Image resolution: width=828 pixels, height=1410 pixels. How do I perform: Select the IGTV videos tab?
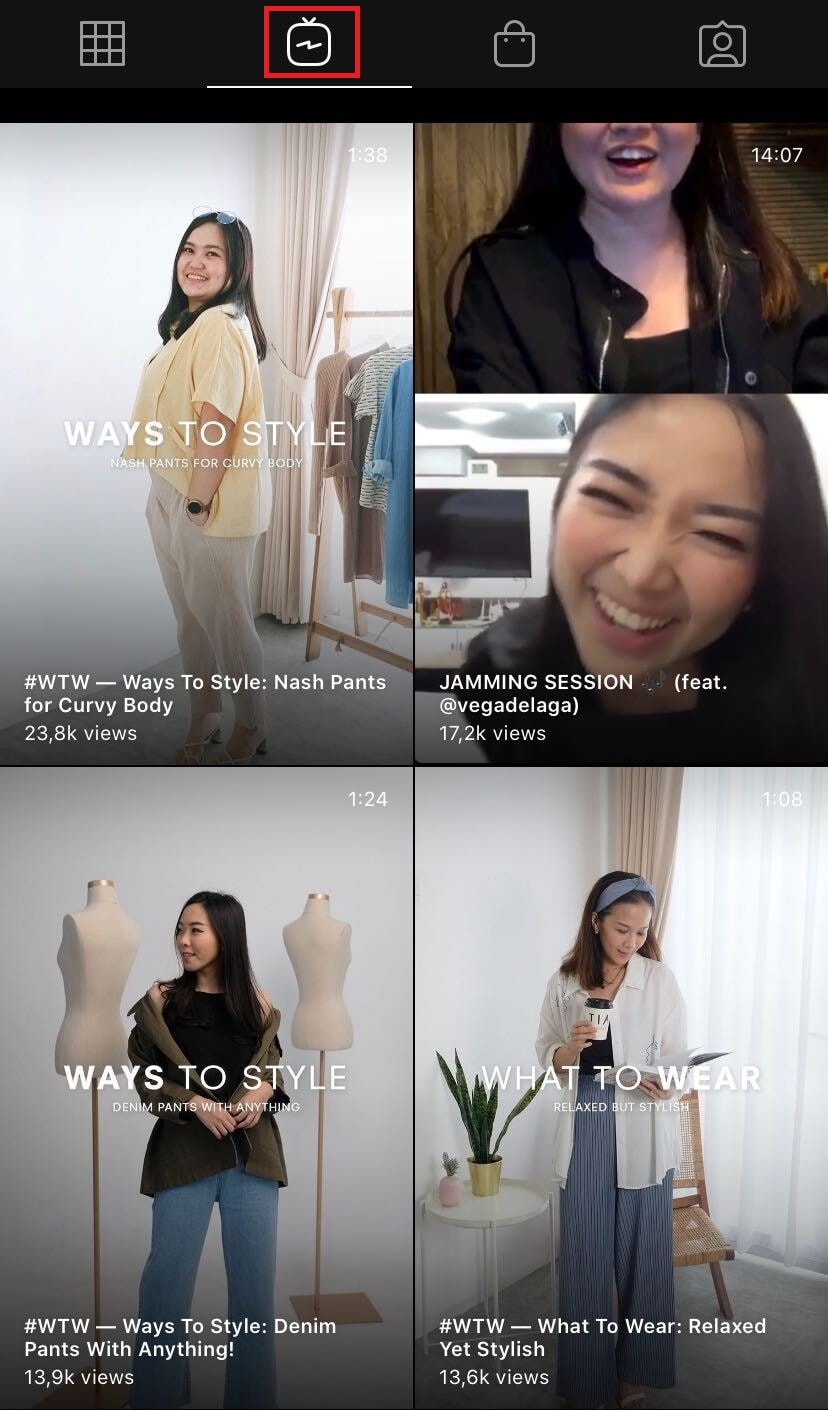click(309, 44)
